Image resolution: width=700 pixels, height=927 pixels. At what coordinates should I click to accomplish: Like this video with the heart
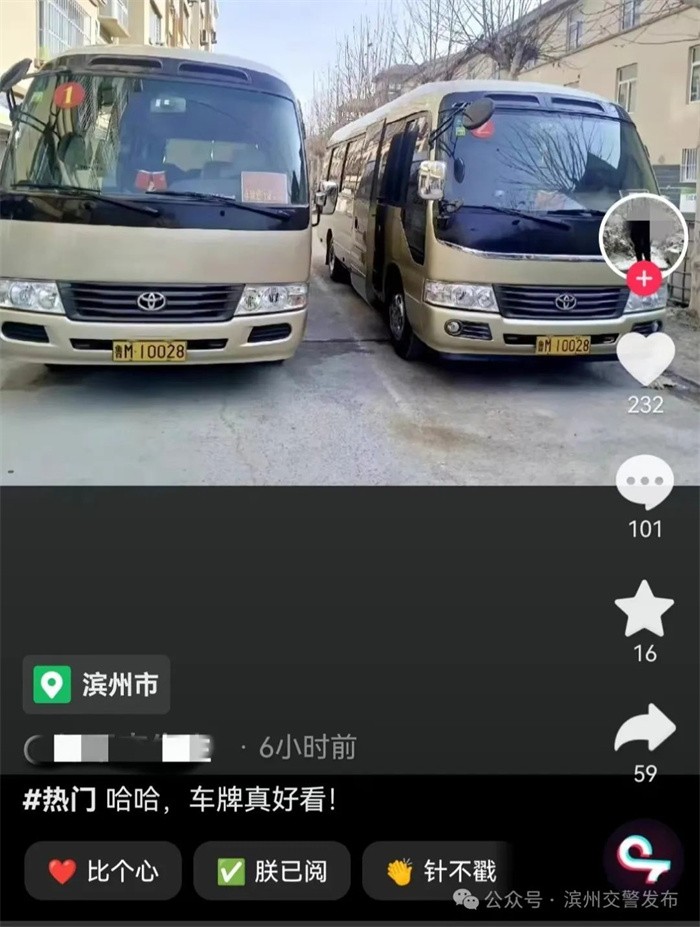[645, 358]
